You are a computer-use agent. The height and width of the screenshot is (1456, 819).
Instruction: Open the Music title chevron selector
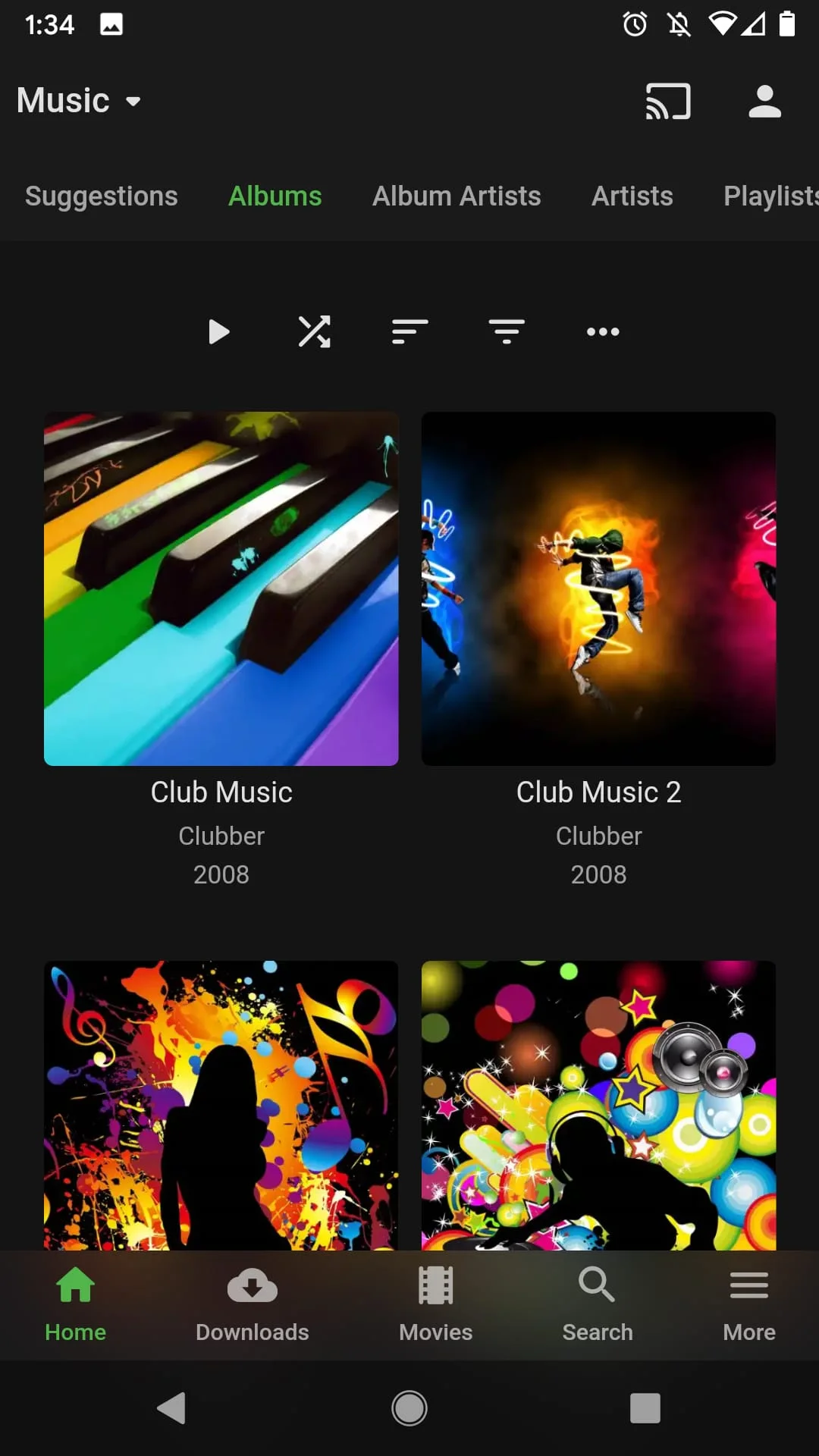(x=133, y=101)
